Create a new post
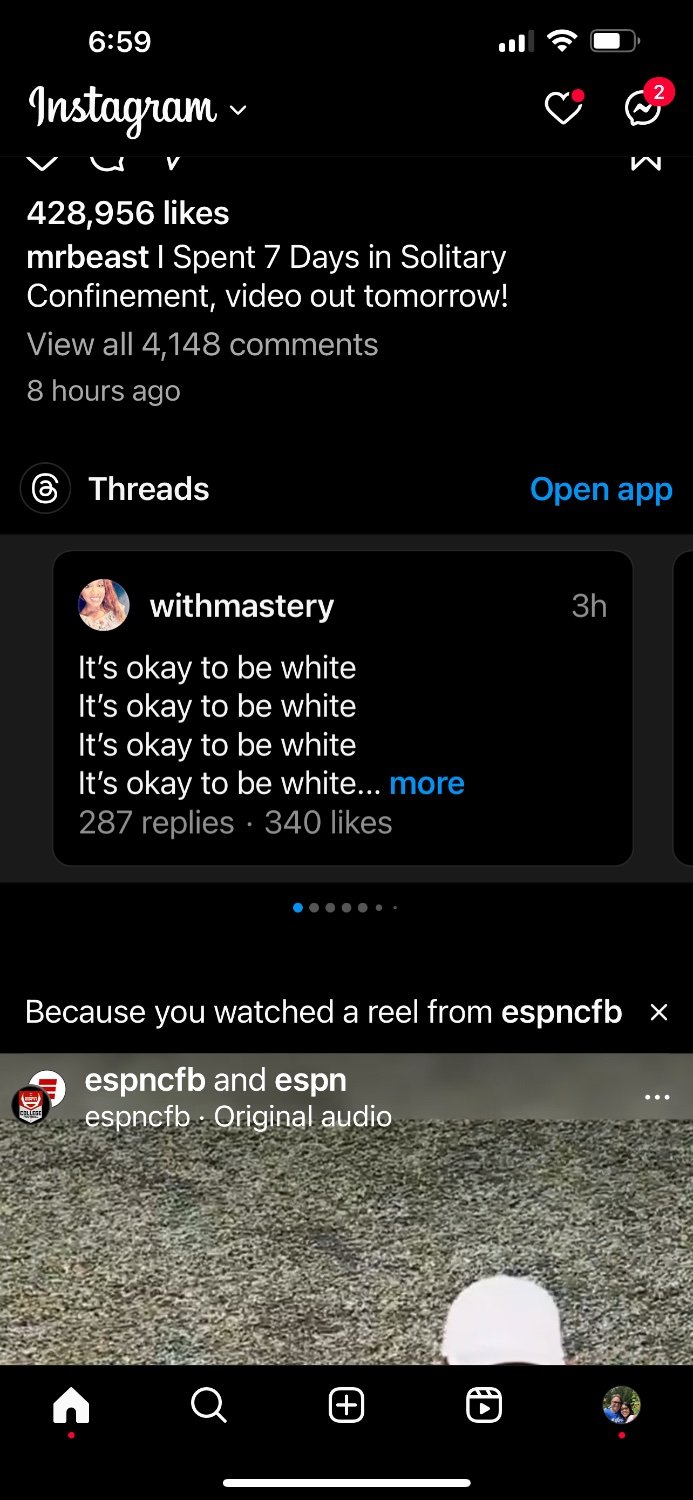The width and height of the screenshot is (693, 1500). [x=346, y=1407]
